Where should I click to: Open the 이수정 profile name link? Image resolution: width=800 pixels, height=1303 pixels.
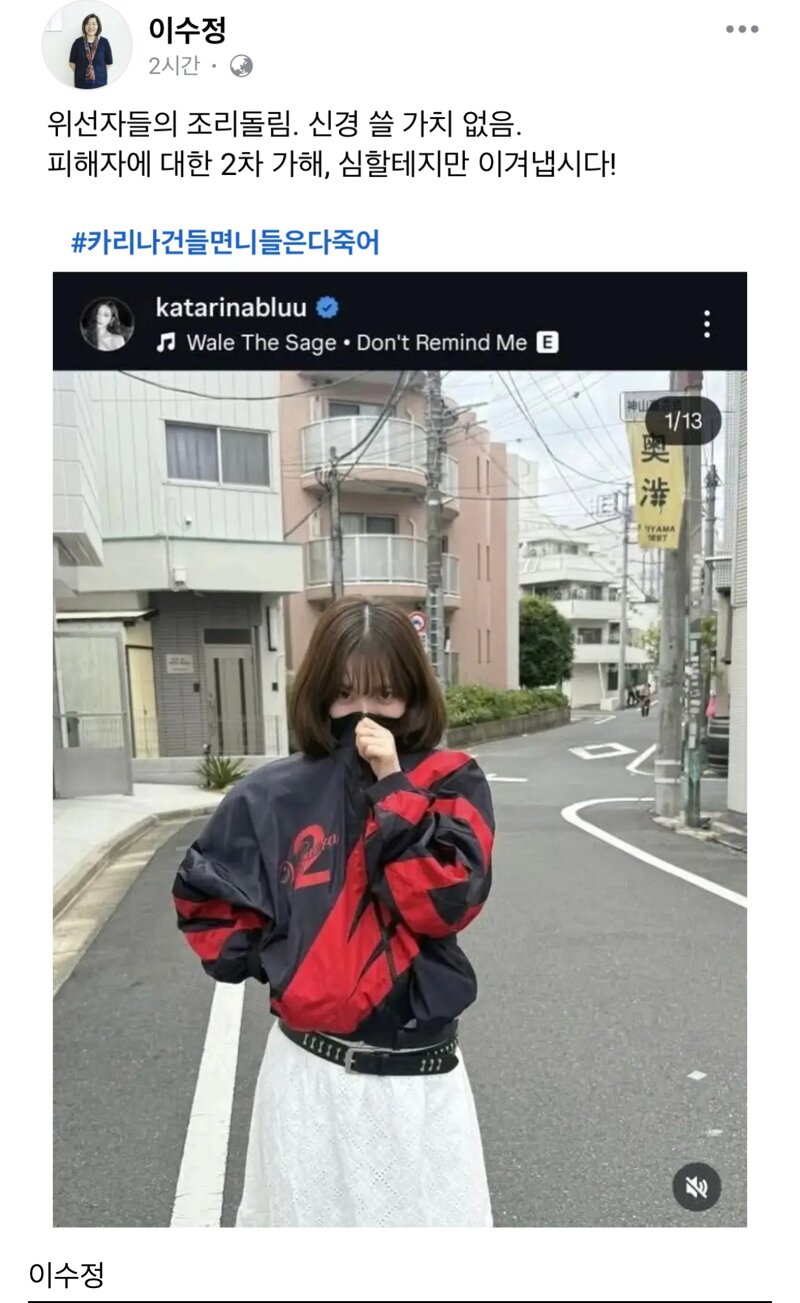pyautogui.click(x=187, y=30)
